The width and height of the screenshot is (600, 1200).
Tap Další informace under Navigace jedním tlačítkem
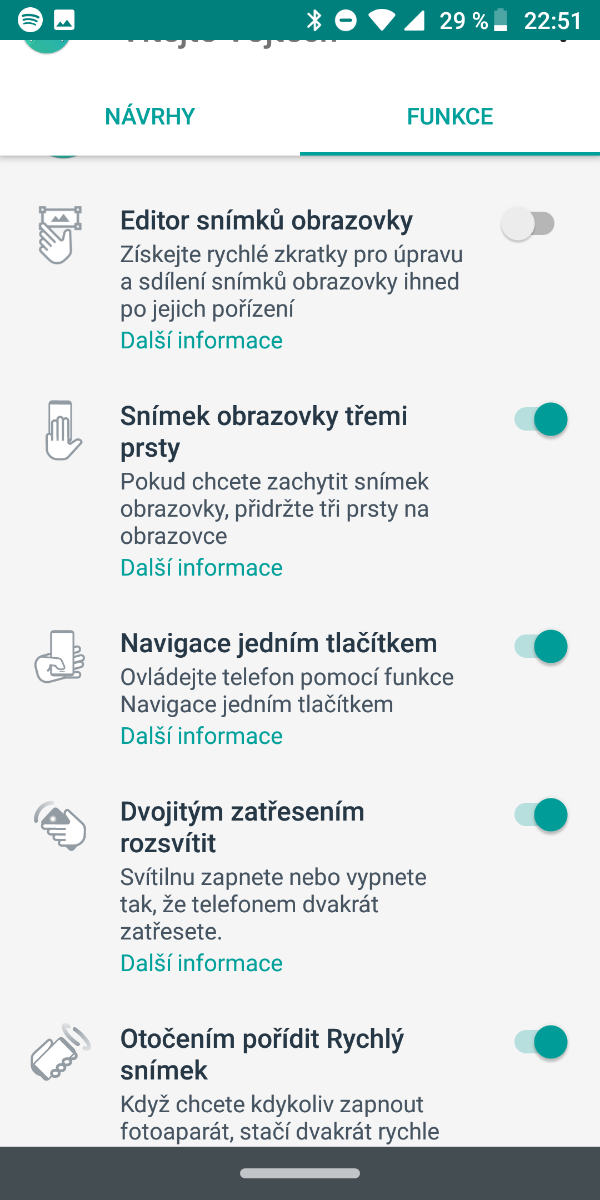[x=201, y=735]
